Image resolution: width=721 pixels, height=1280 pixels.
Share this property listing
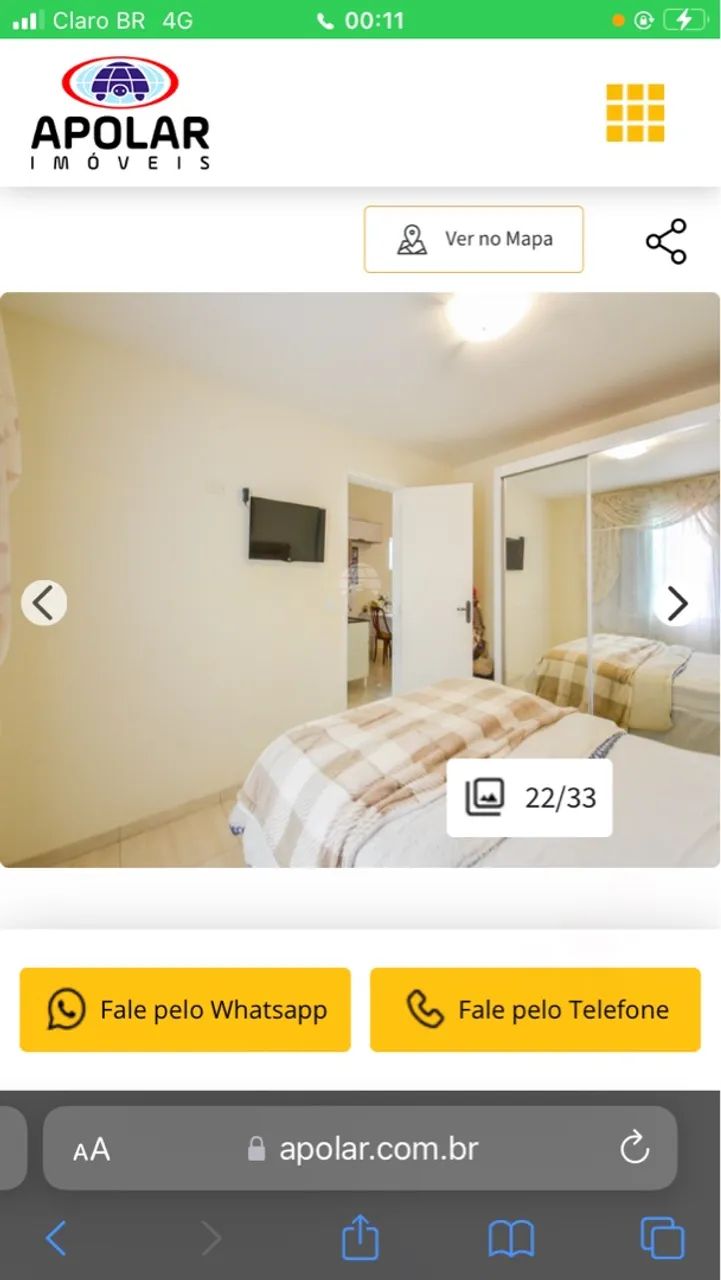pyautogui.click(x=666, y=241)
